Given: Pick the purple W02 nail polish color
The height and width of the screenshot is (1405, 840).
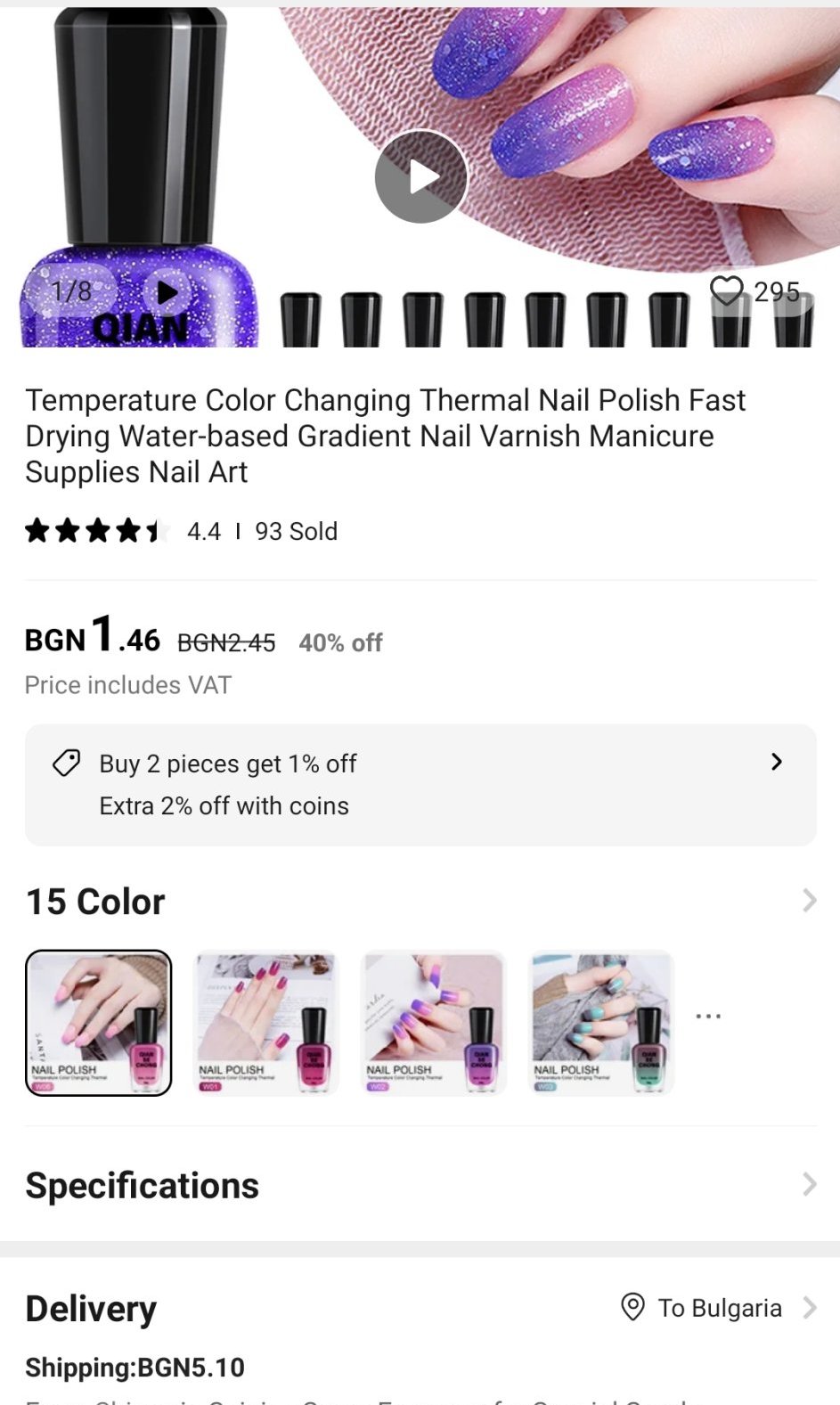Looking at the screenshot, I should point(433,1022).
